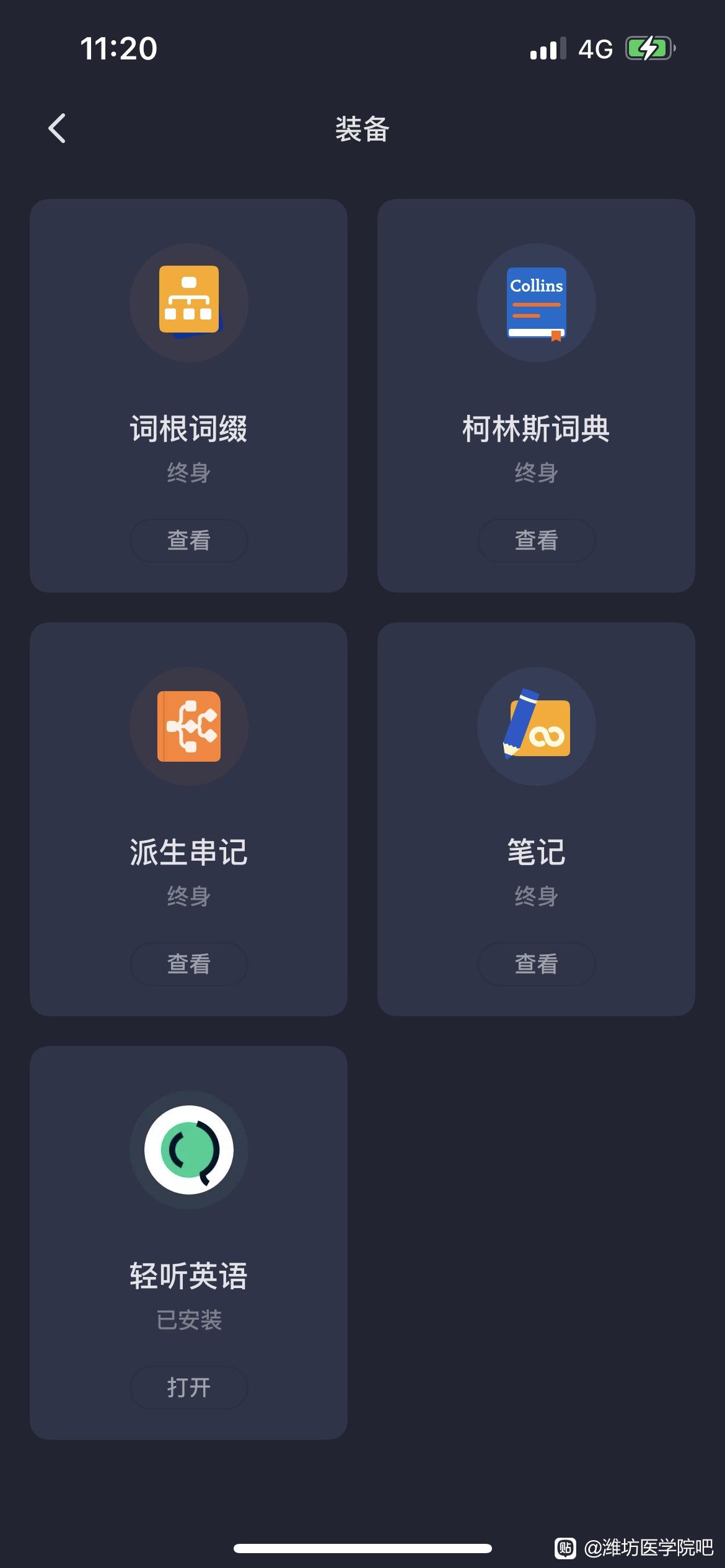Tap 查看 under 词根词缀
This screenshot has height=1568, width=725.
[x=189, y=540]
